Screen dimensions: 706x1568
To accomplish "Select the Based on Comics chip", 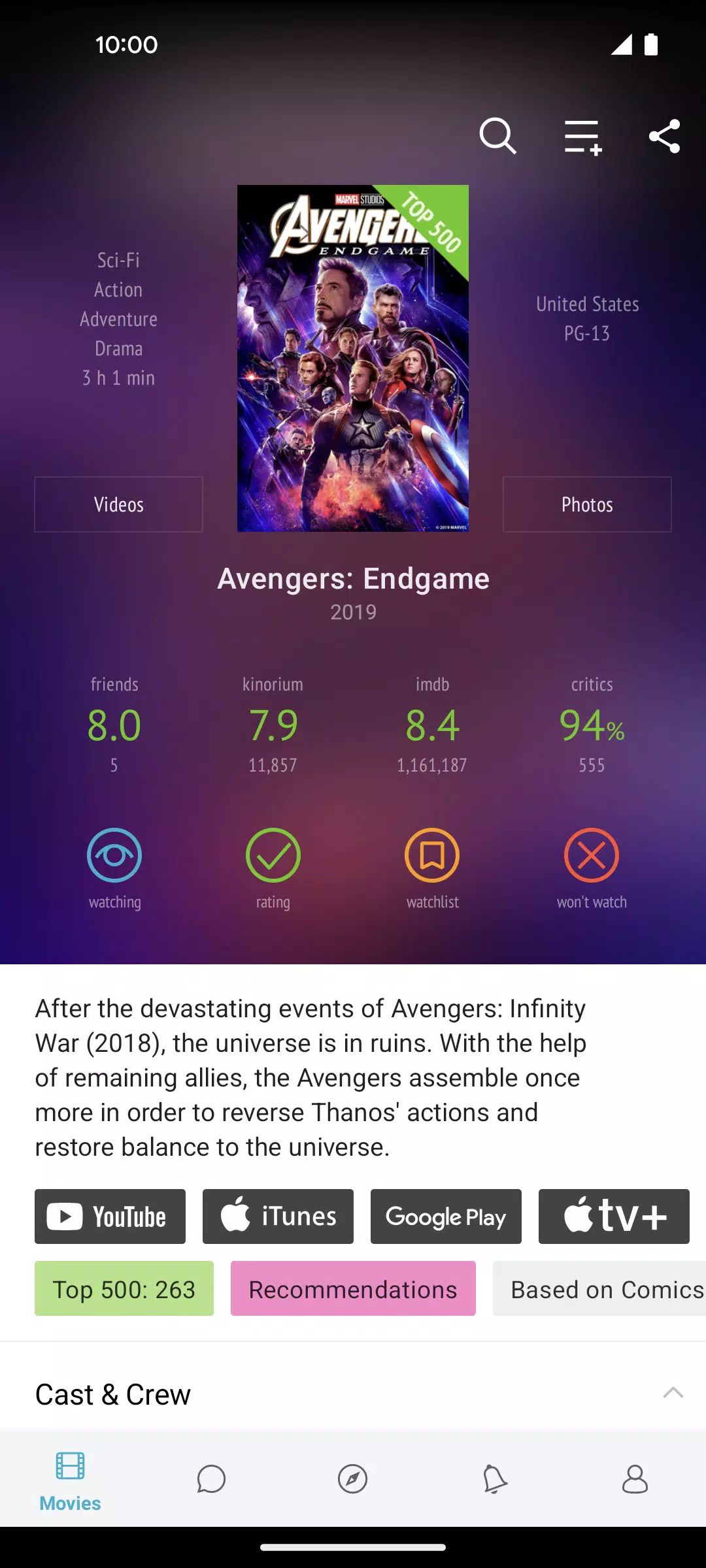I will (x=599, y=1288).
